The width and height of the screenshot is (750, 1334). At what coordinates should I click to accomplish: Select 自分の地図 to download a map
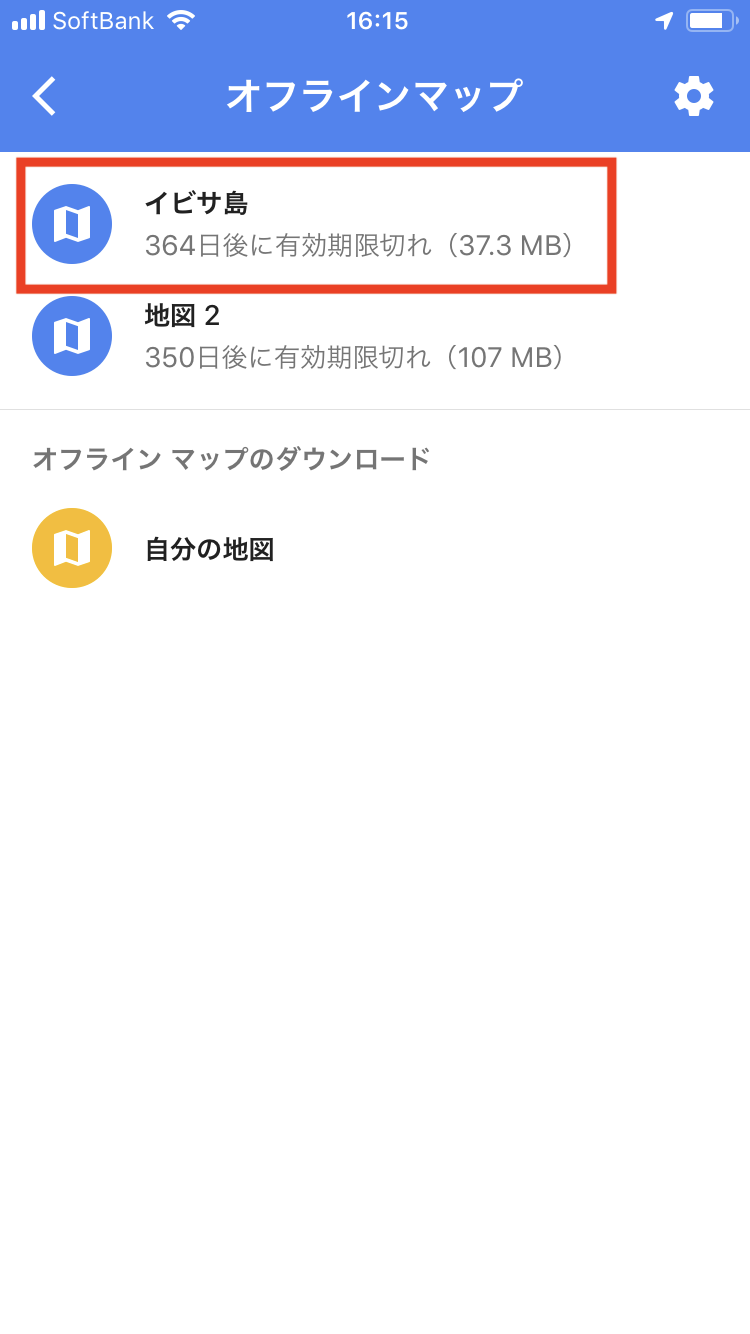(x=375, y=548)
